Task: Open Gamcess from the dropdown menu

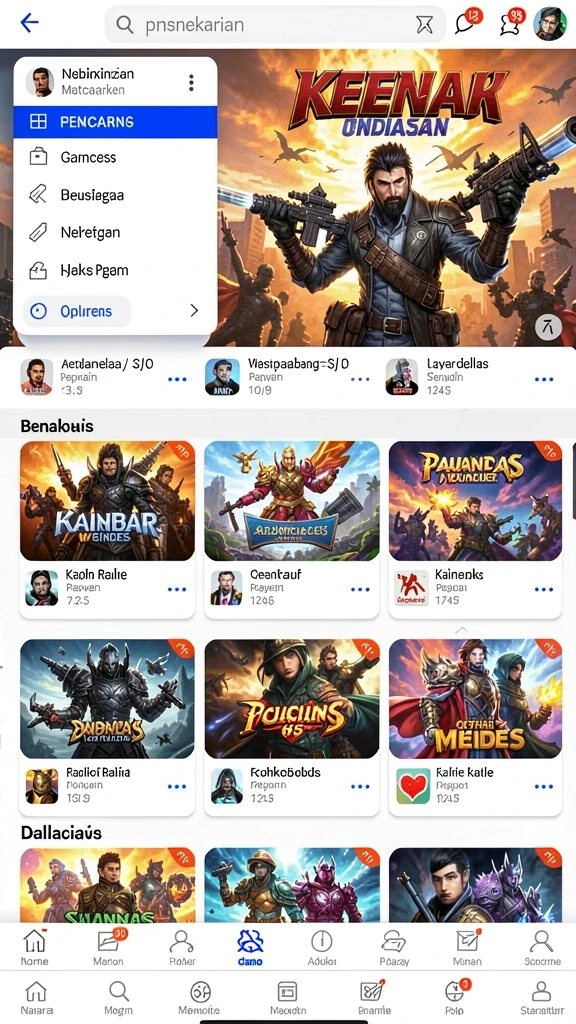Action: point(116,157)
